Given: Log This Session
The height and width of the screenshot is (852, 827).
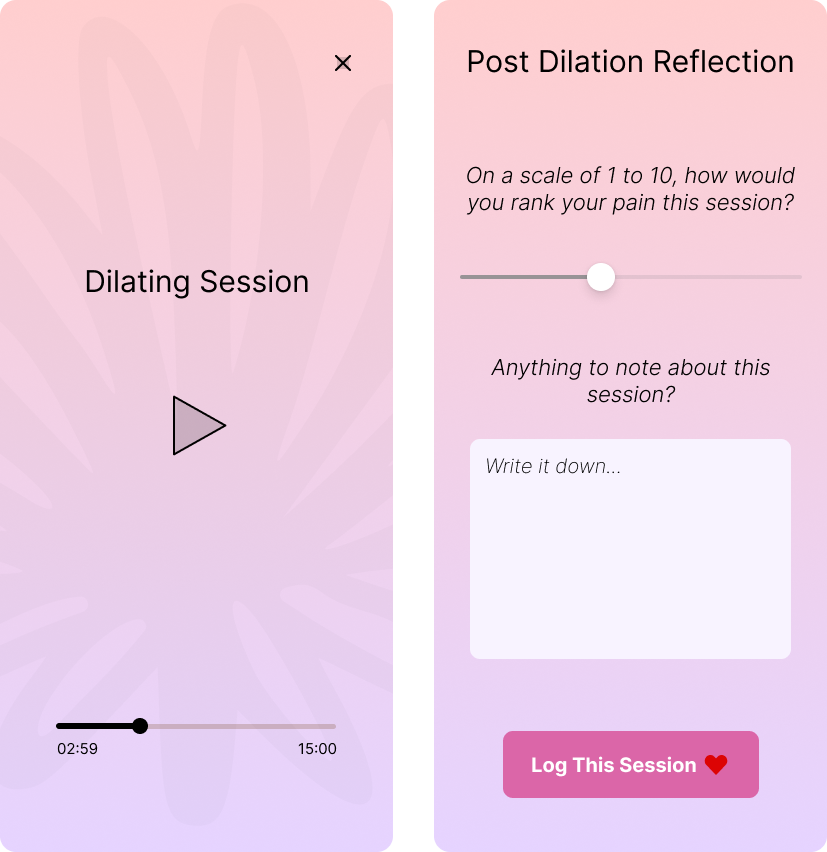Looking at the screenshot, I should coord(630,765).
